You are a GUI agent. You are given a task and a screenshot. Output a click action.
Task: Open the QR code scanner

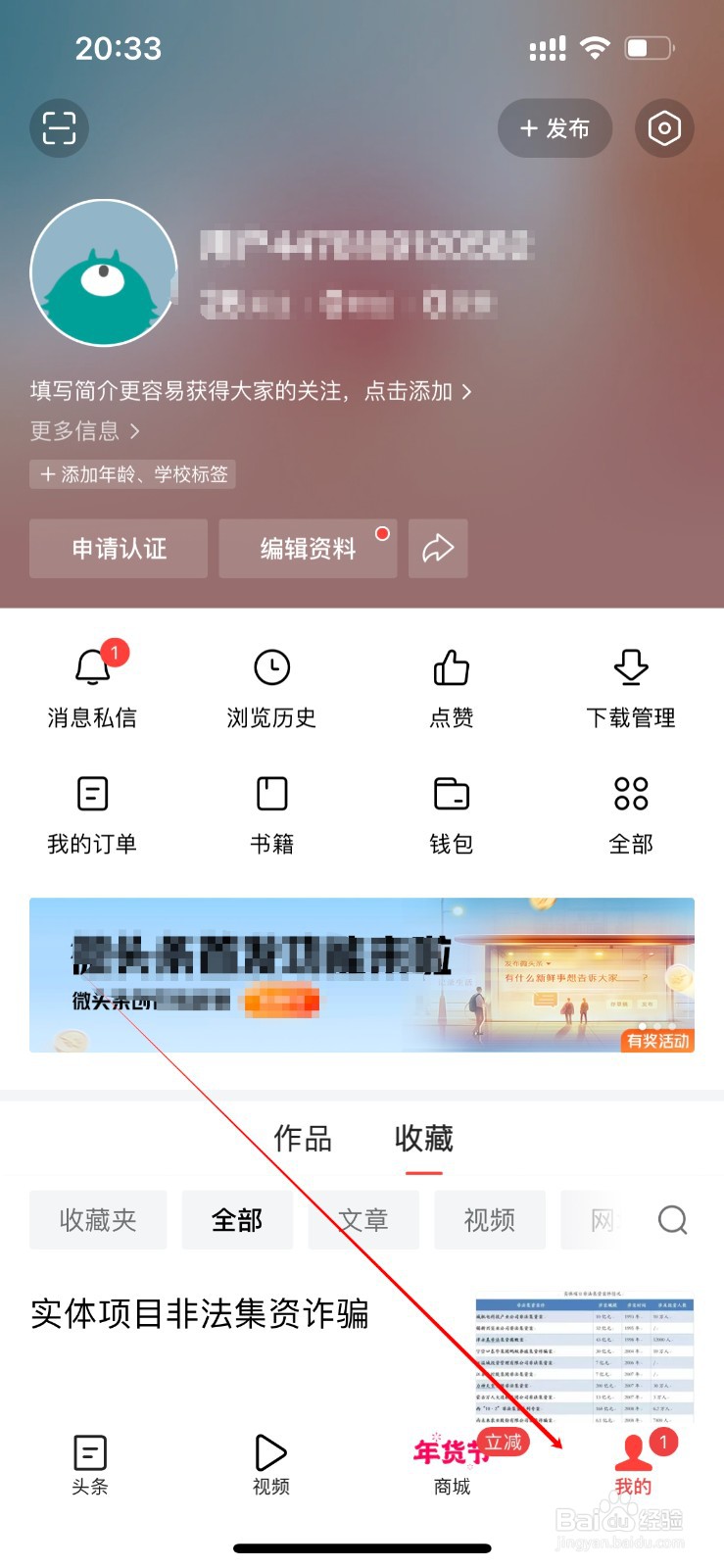coord(59,128)
